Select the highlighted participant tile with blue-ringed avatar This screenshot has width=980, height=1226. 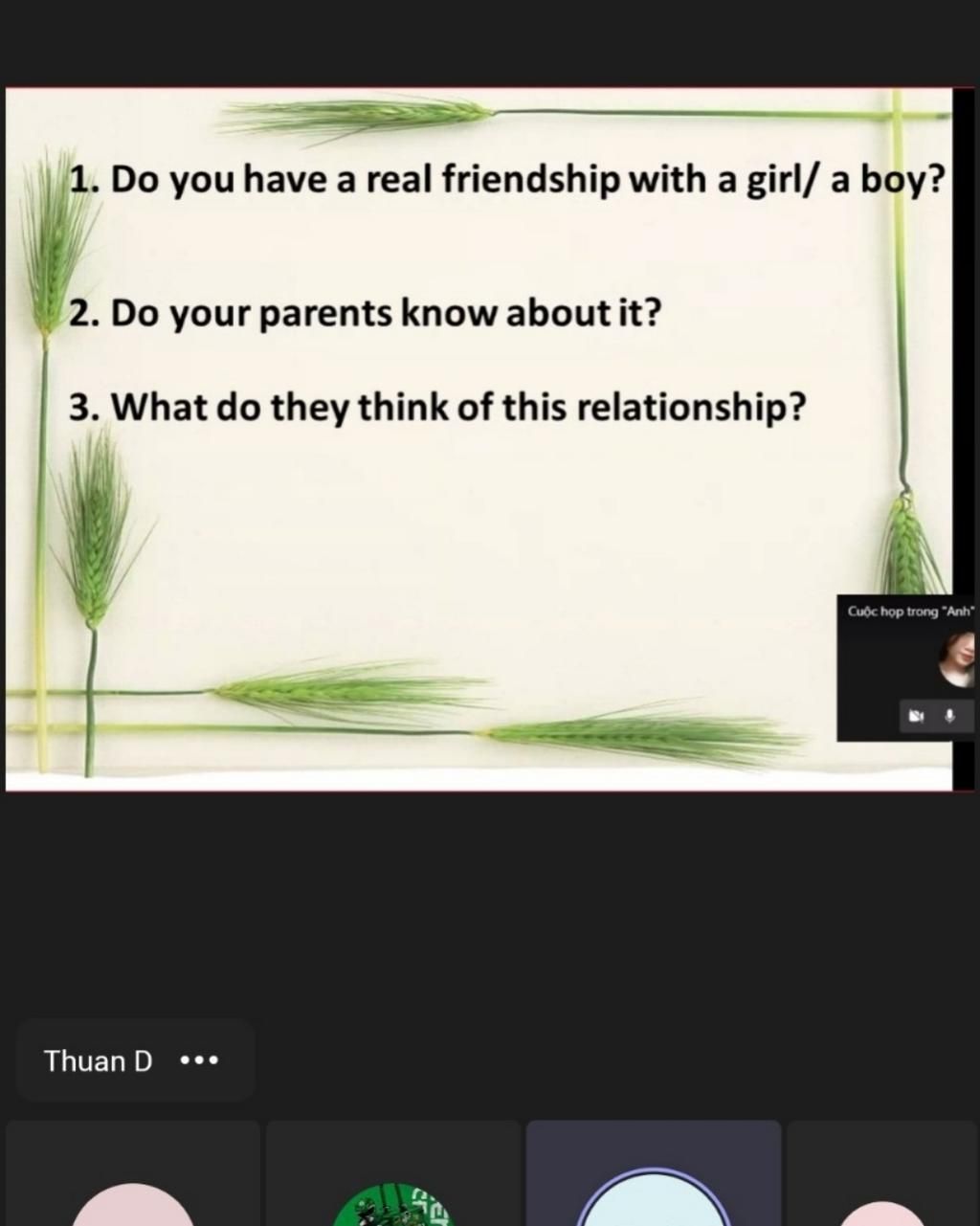653,1177
